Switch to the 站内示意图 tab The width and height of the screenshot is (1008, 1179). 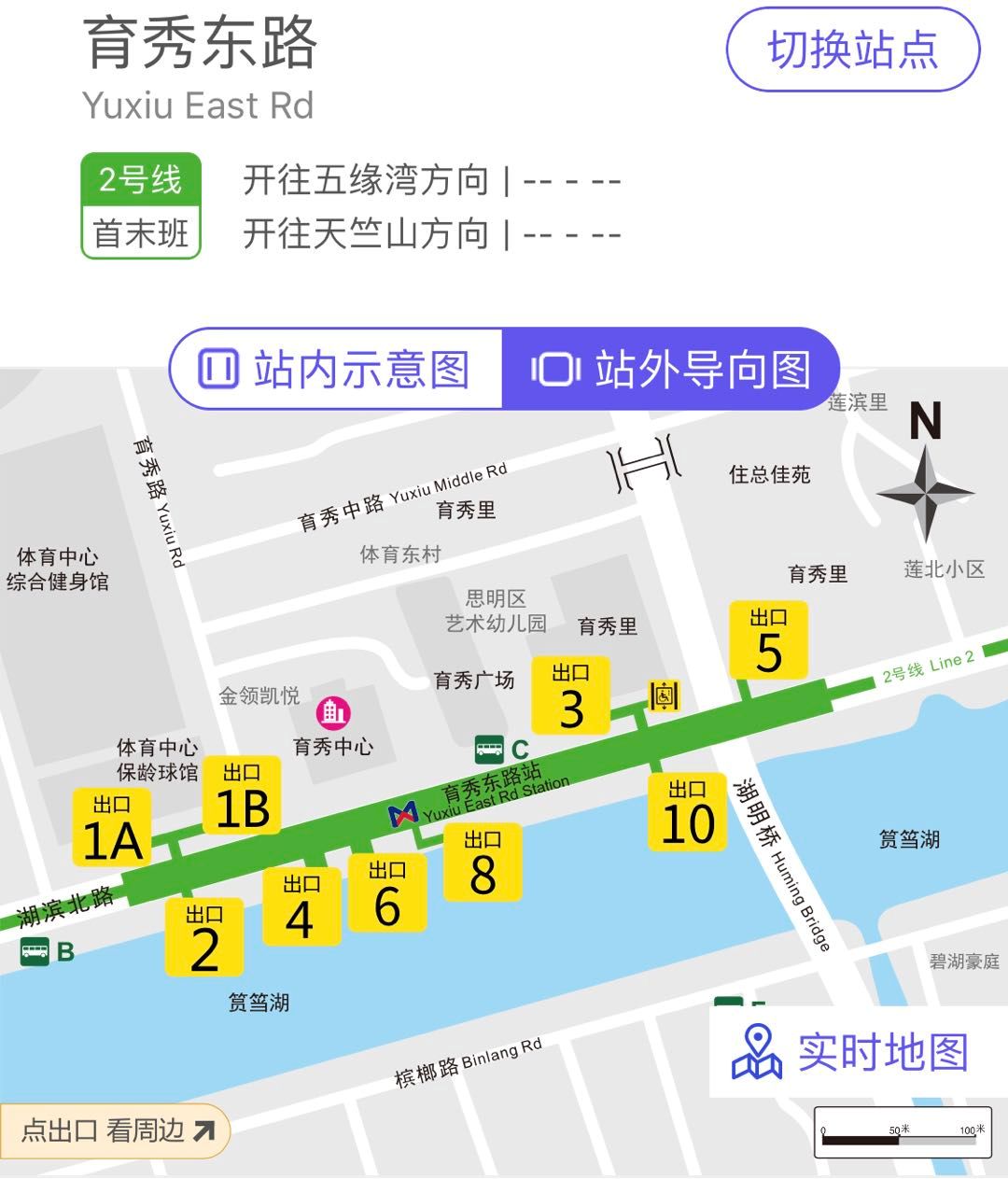coord(336,369)
